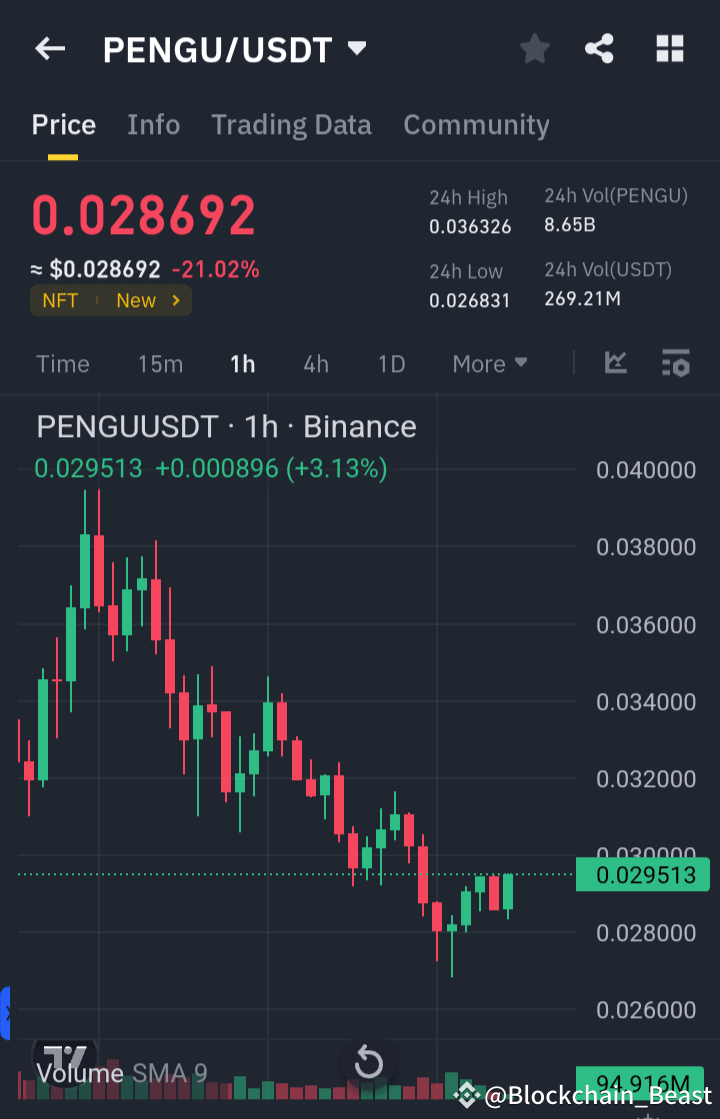Tap the back arrow to return
Screen dimensions: 720x1119
pyautogui.click(x=50, y=48)
